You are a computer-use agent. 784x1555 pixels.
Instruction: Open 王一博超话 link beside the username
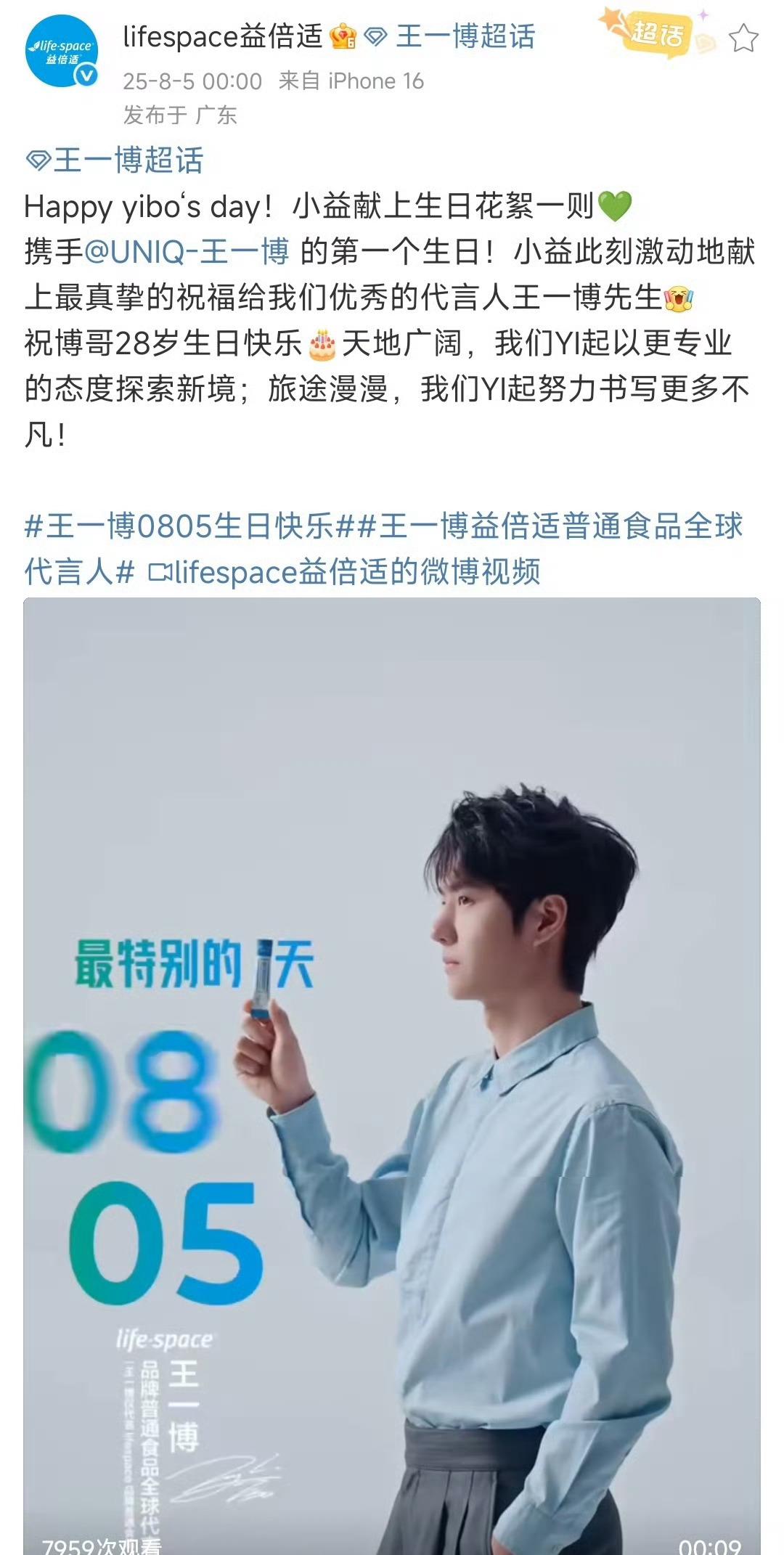[449, 36]
